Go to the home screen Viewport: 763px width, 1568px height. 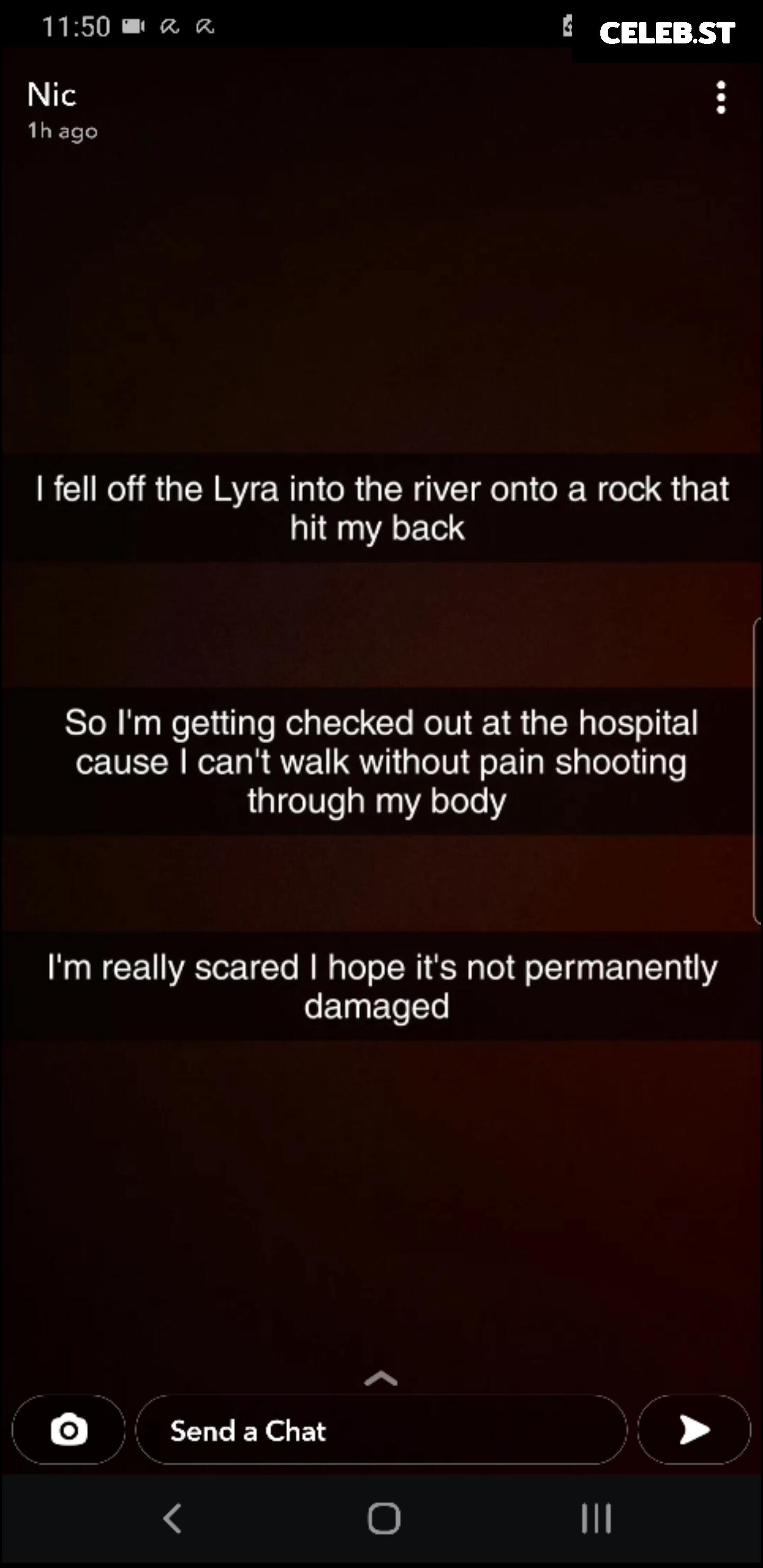[x=384, y=1518]
